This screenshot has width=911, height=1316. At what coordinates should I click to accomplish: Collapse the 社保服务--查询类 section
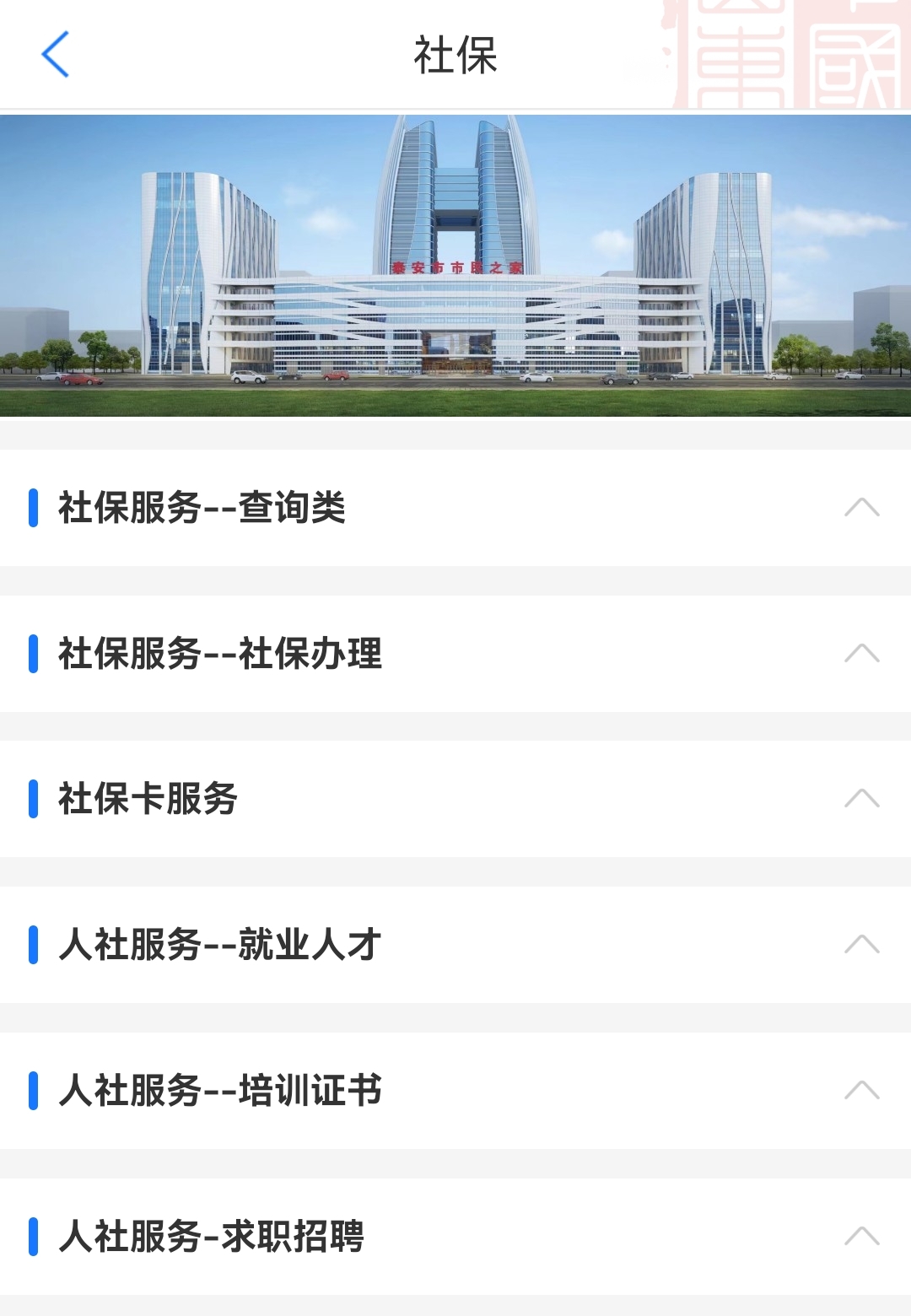pos(862,506)
